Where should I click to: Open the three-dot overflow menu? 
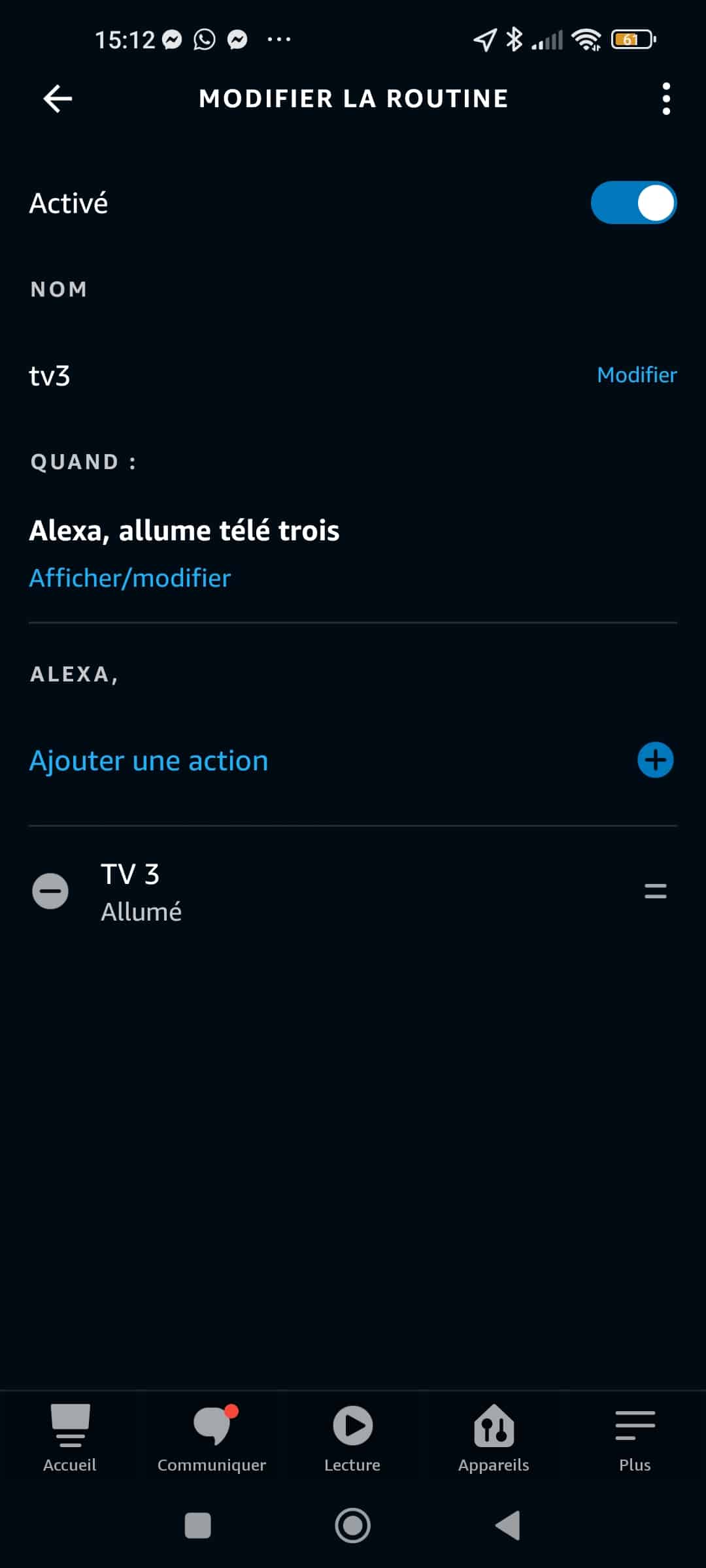tap(666, 99)
